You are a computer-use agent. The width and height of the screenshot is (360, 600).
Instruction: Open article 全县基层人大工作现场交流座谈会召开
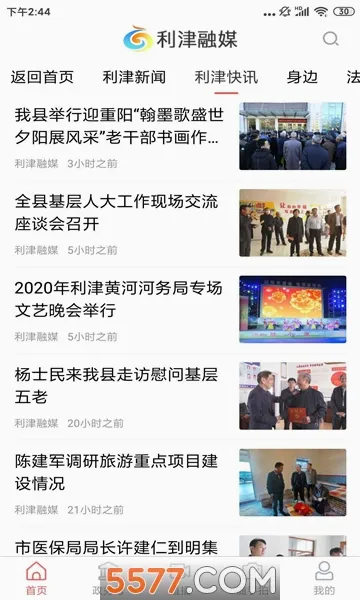click(180, 223)
